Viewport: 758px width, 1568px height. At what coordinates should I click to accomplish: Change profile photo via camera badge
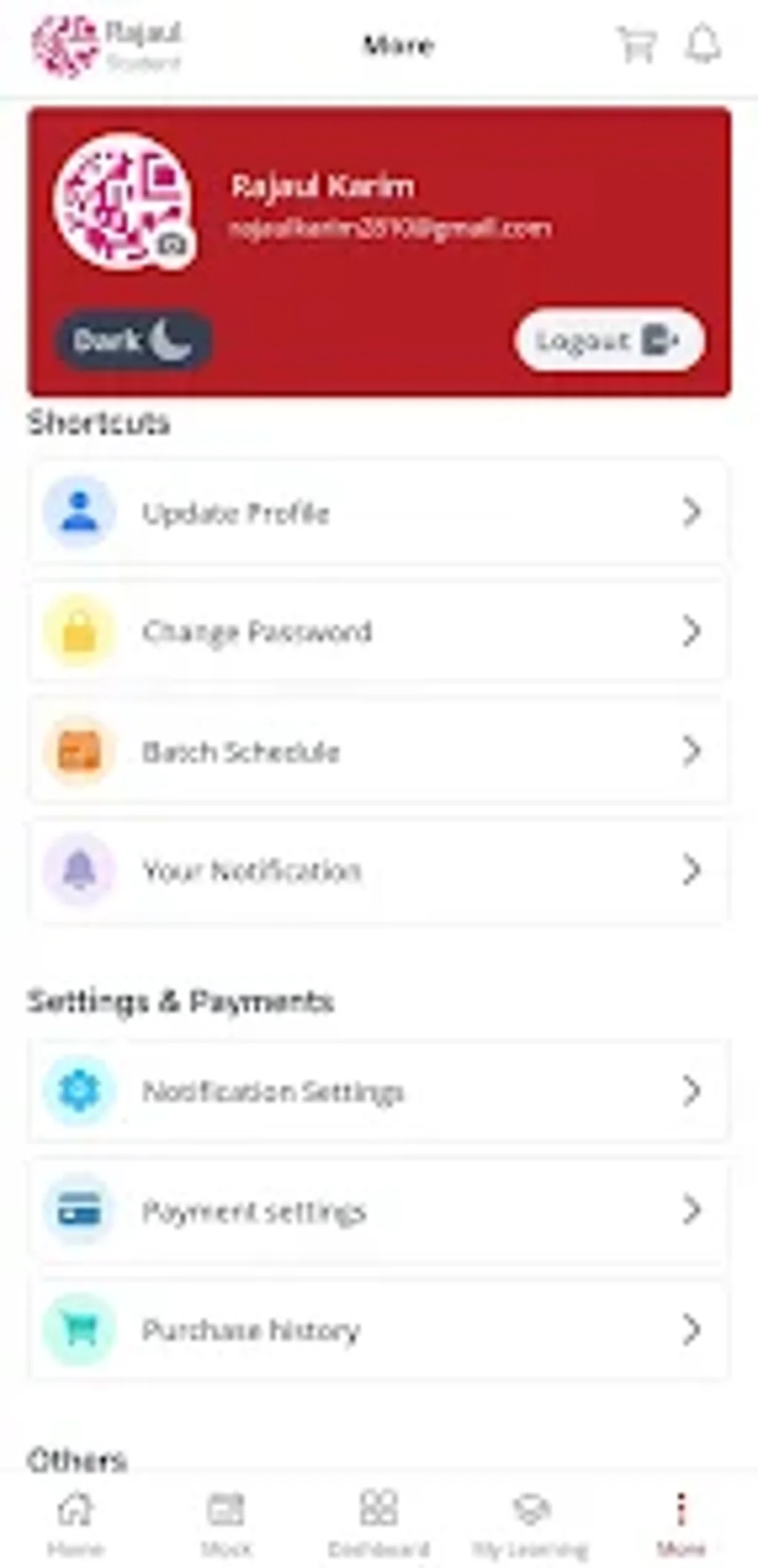point(174,244)
